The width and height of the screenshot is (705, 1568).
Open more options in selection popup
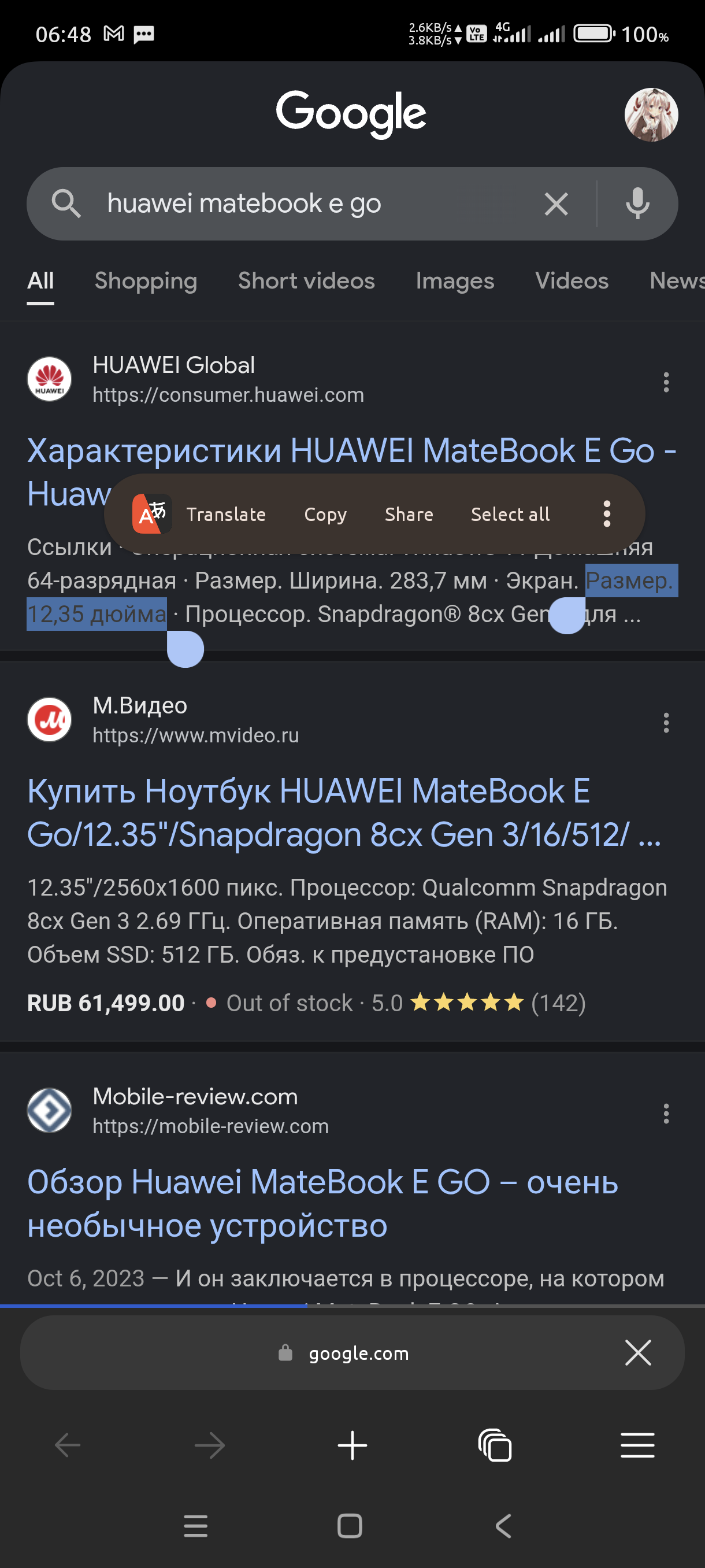click(x=606, y=515)
